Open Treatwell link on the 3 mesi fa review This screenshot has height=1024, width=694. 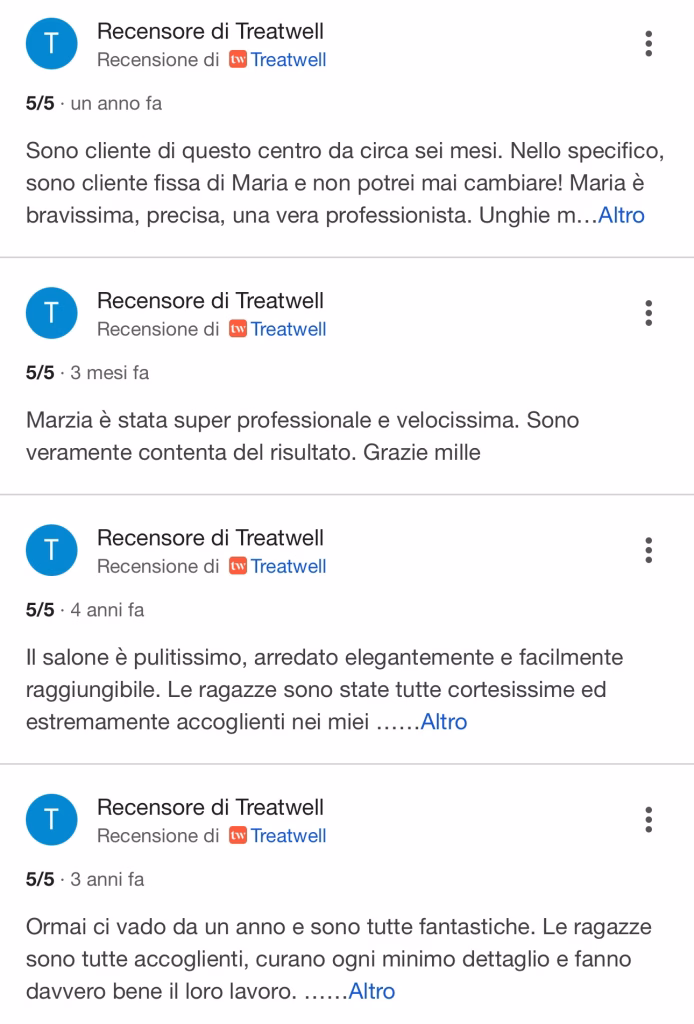pyautogui.click(x=288, y=329)
